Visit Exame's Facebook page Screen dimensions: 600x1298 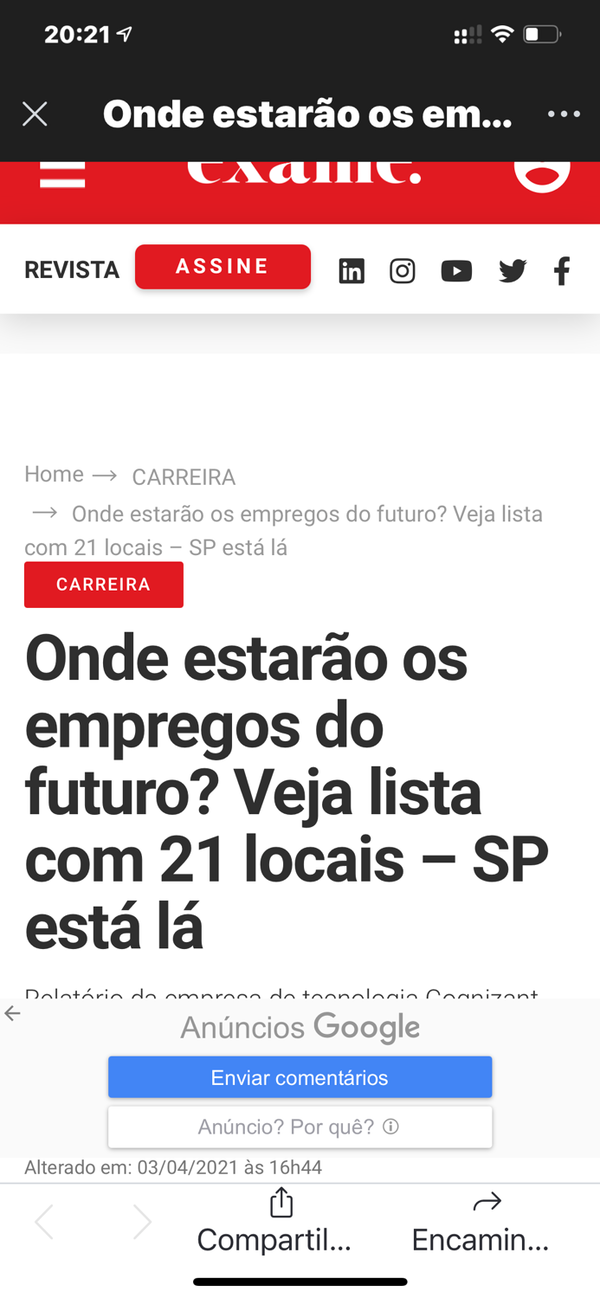(x=562, y=270)
